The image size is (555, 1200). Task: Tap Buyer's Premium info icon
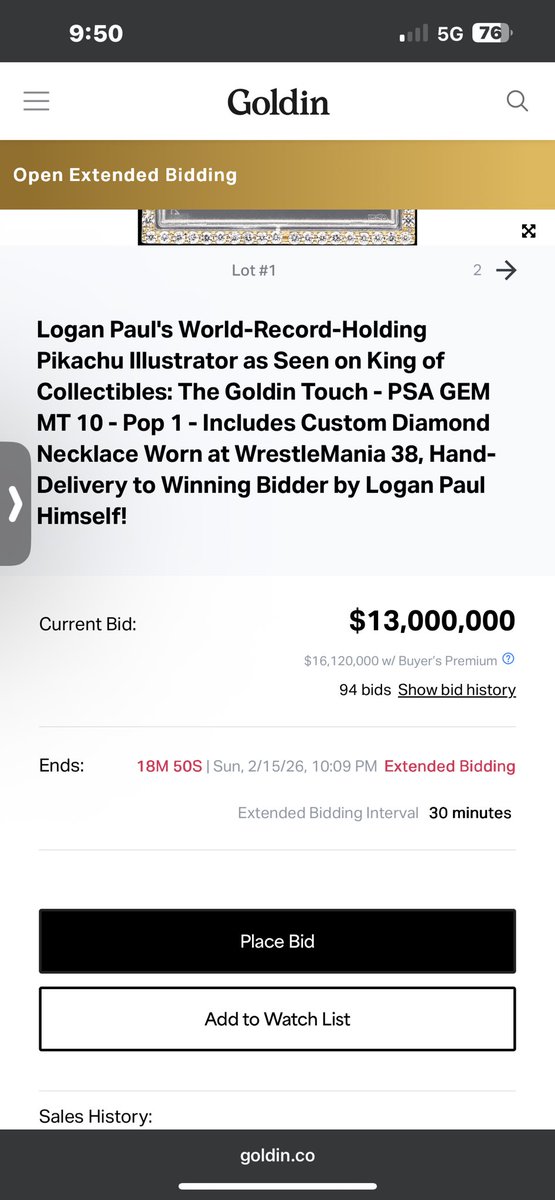pyautogui.click(x=508, y=659)
